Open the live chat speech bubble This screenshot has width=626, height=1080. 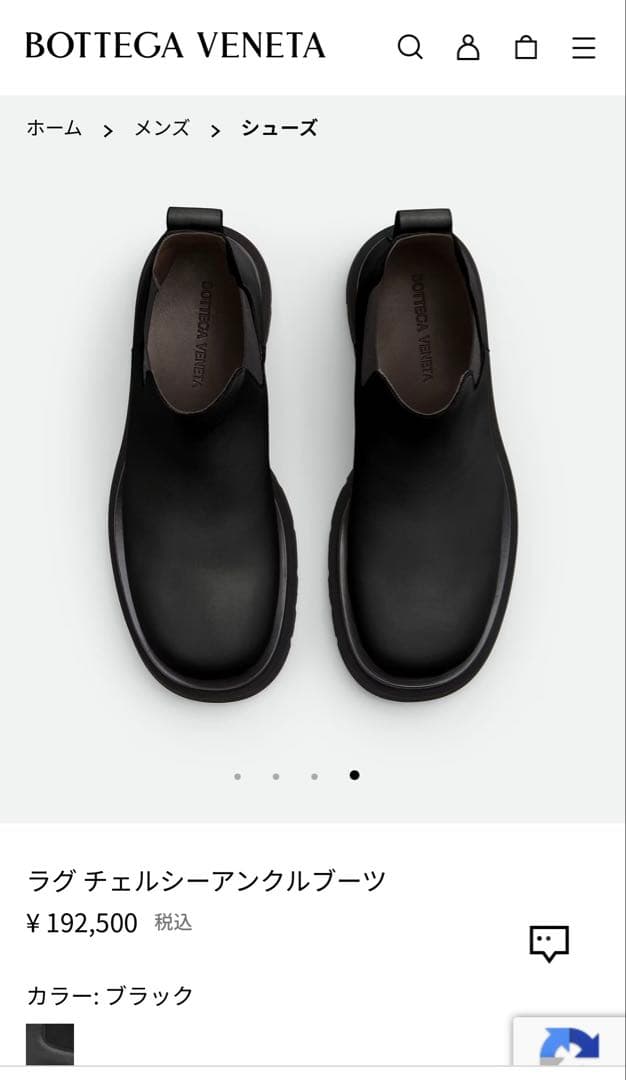point(549,943)
